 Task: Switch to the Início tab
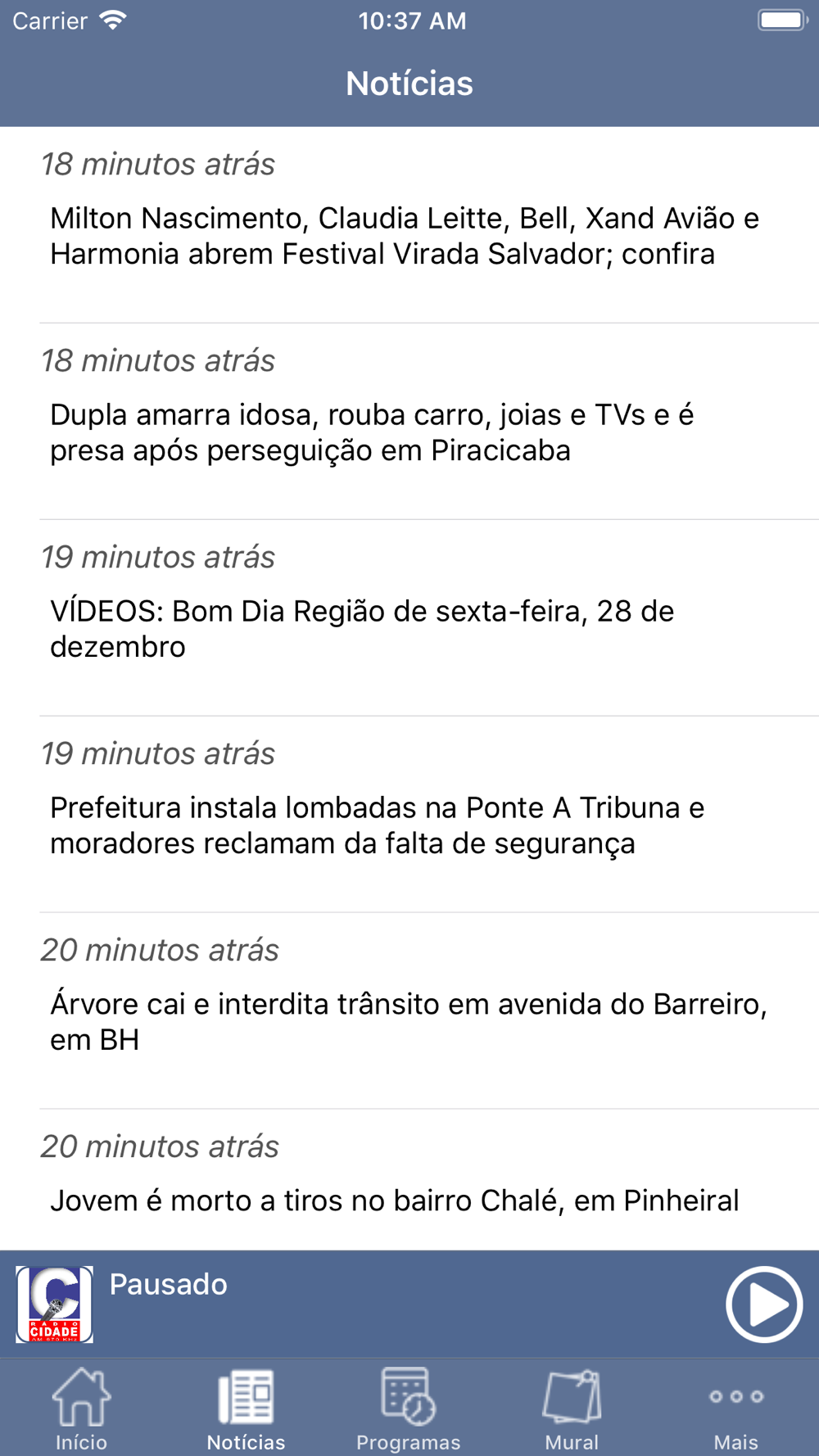click(x=81, y=1409)
